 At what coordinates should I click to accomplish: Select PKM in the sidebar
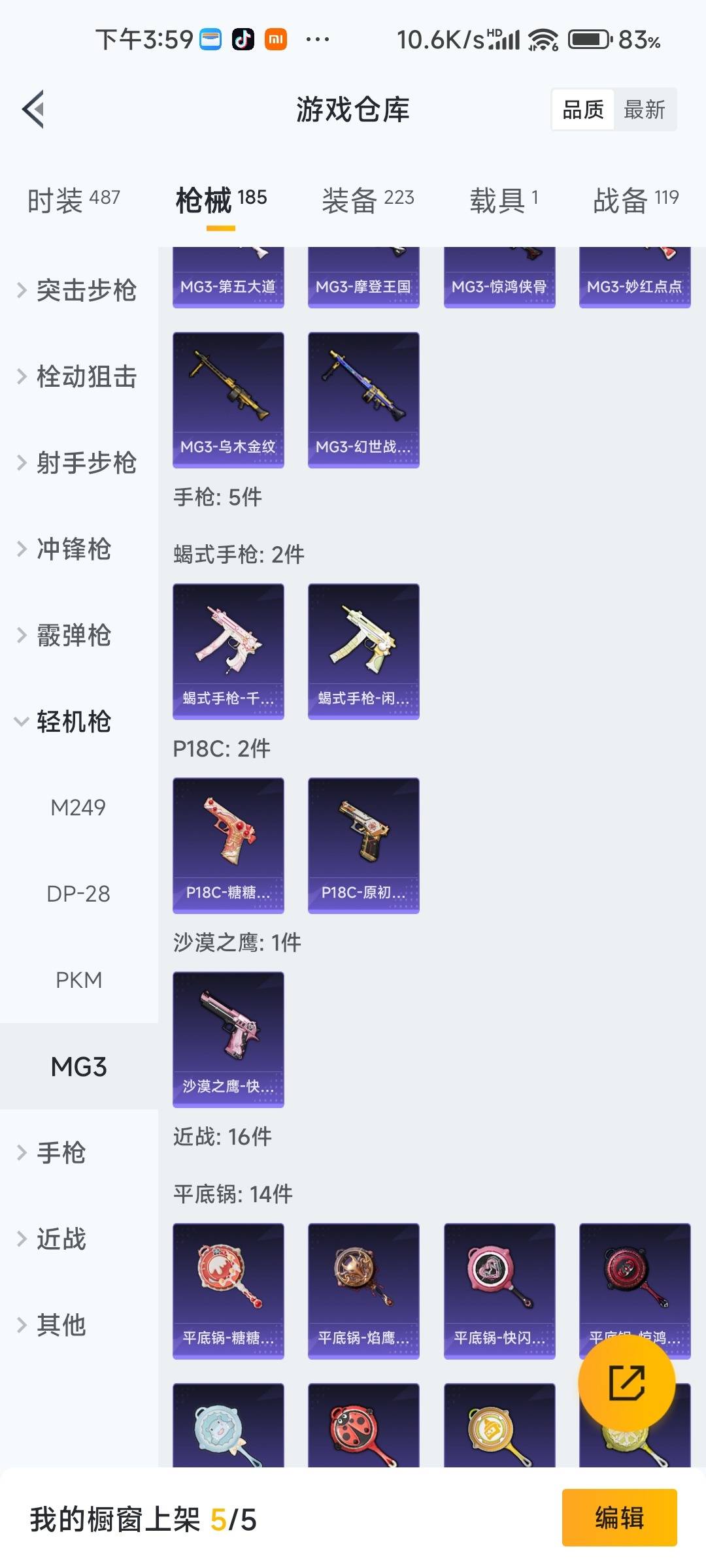[78, 980]
